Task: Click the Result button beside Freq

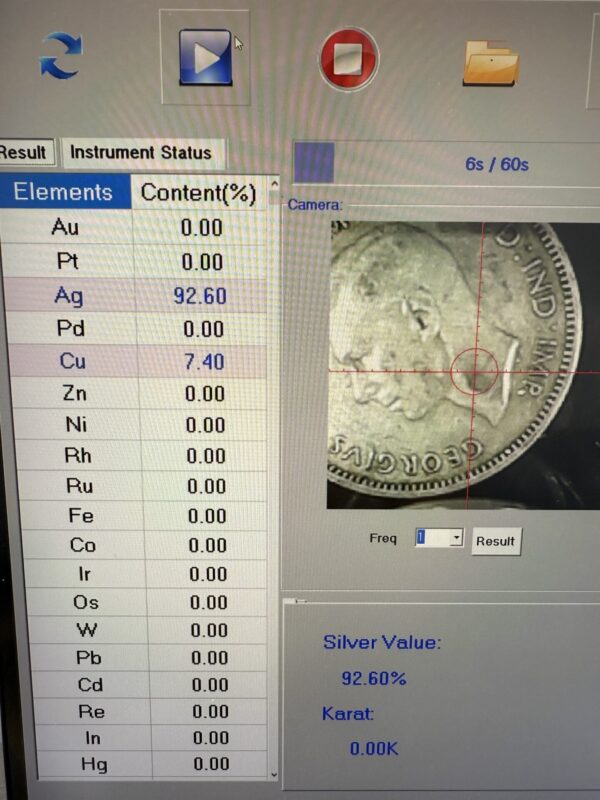Action: (x=495, y=541)
